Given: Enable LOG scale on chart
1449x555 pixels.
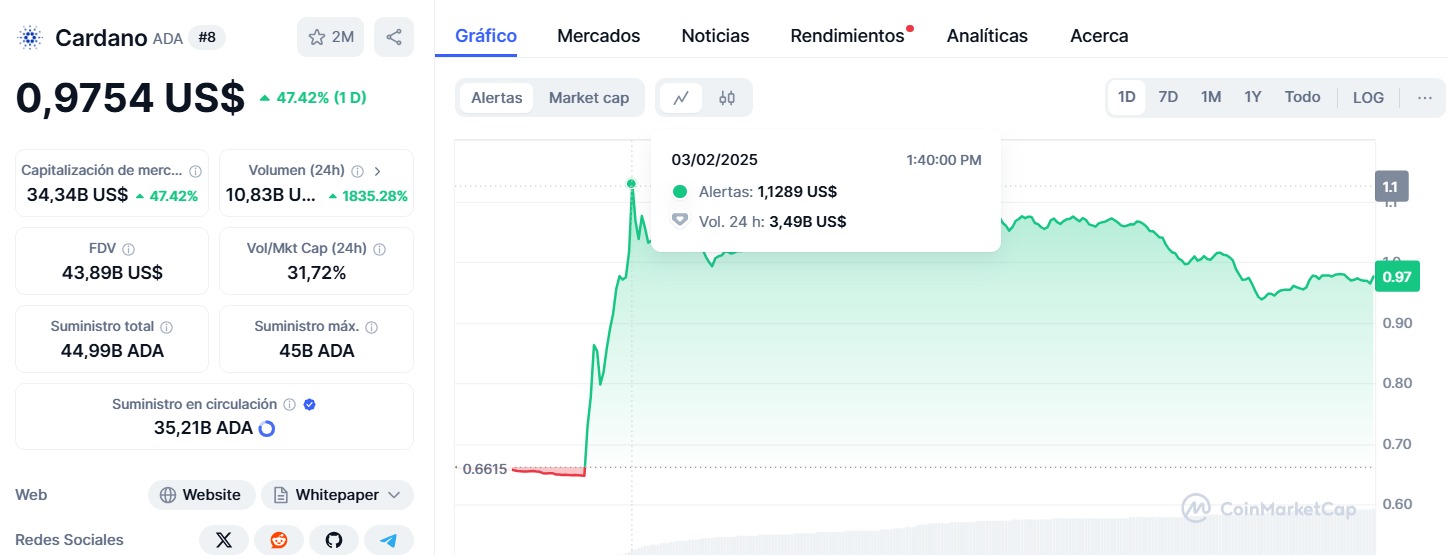Looking at the screenshot, I should (x=1368, y=97).
